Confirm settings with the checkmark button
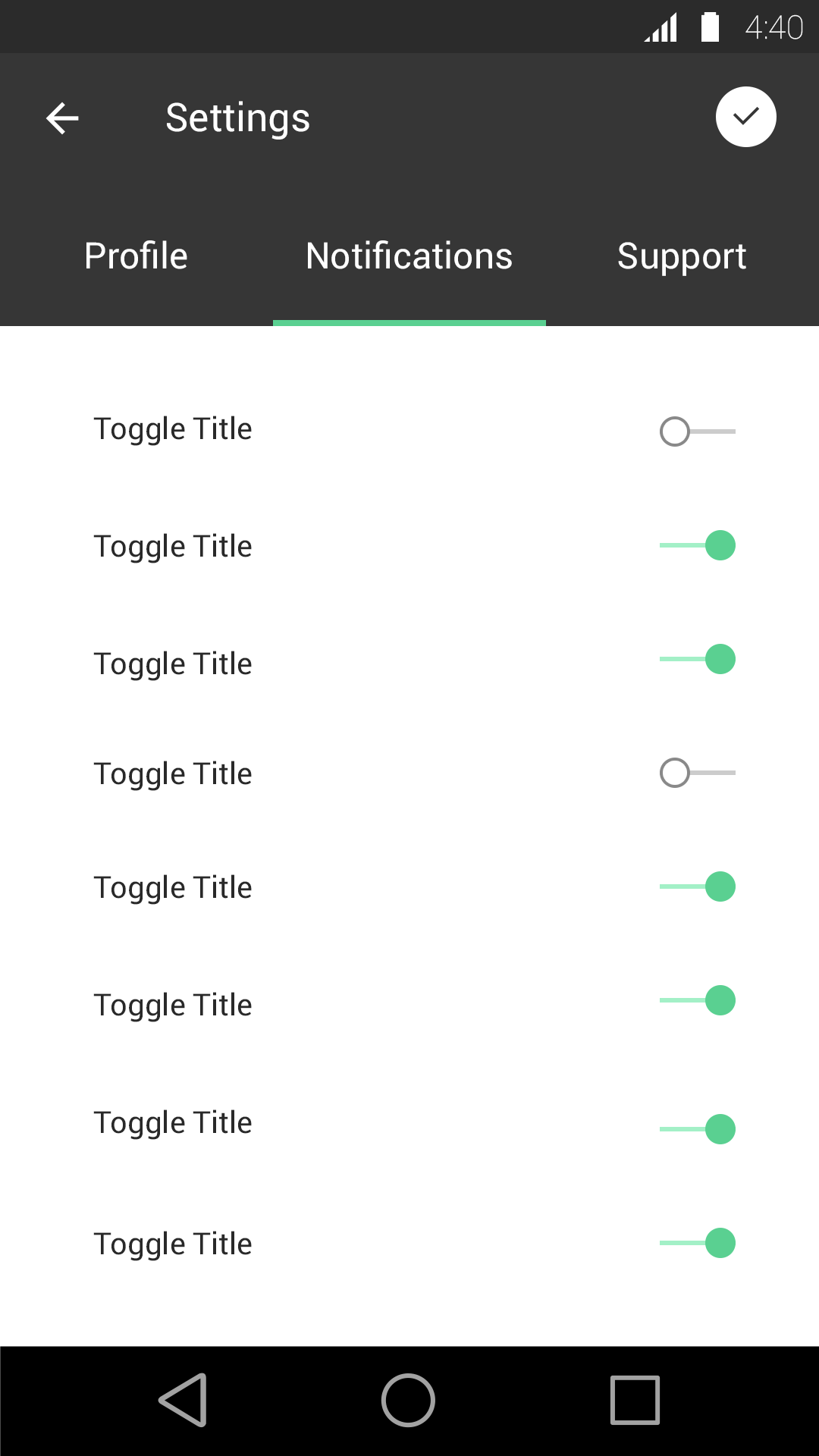Viewport: 819px width, 1456px height. pos(745,117)
